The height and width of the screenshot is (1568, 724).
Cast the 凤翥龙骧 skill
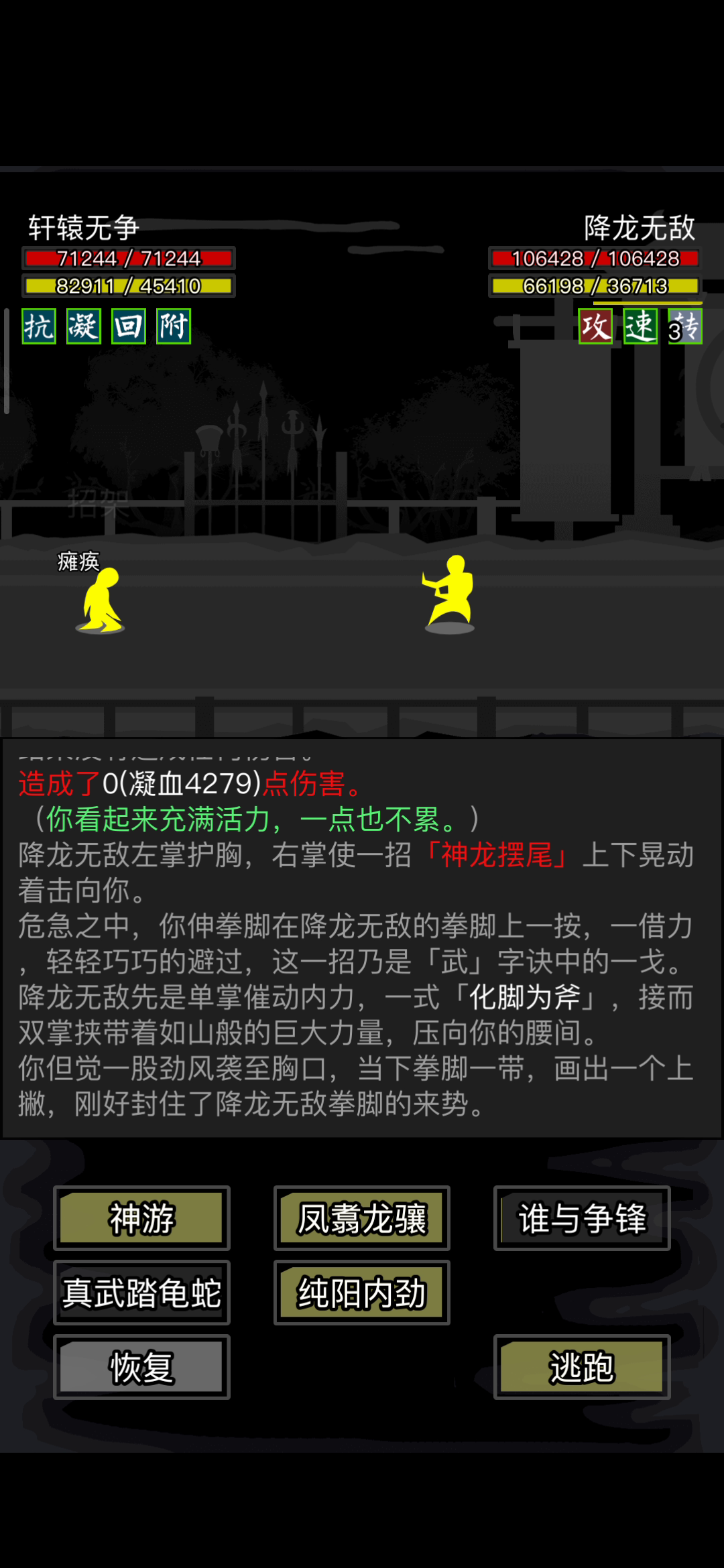point(361,1218)
